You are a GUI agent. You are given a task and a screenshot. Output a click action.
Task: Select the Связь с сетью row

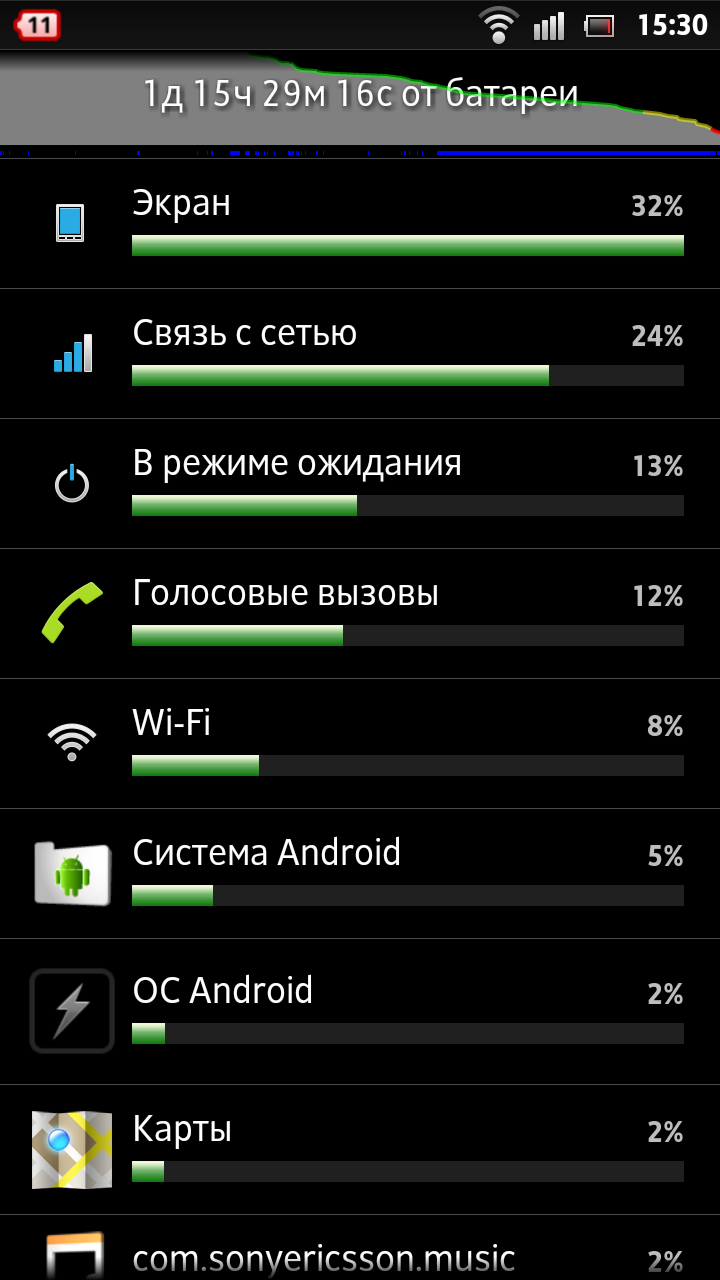[x=360, y=354]
